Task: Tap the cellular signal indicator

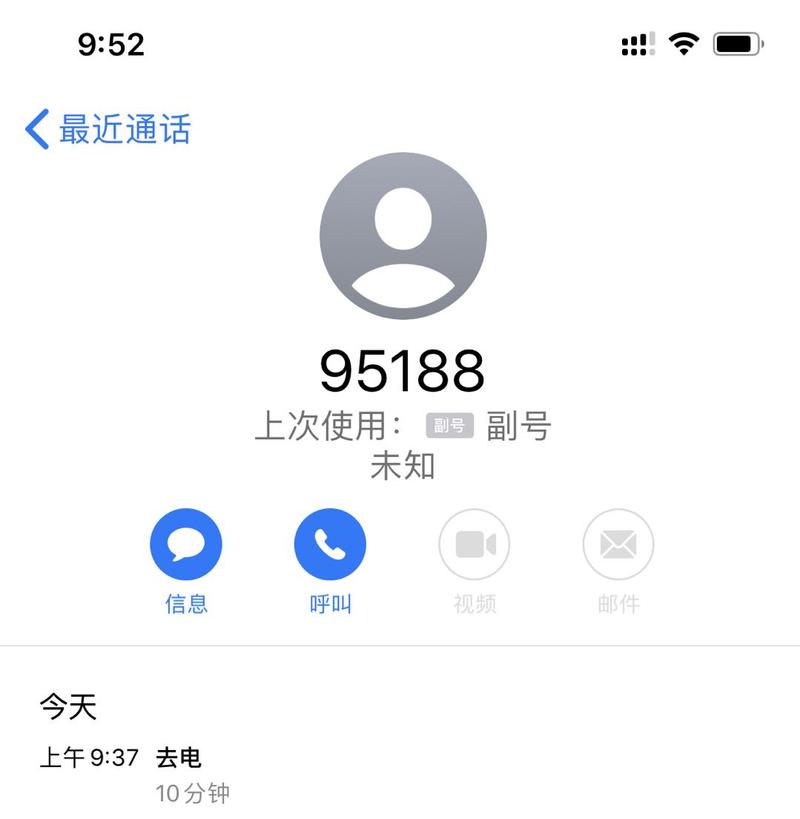Action: pyautogui.click(x=640, y=42)
